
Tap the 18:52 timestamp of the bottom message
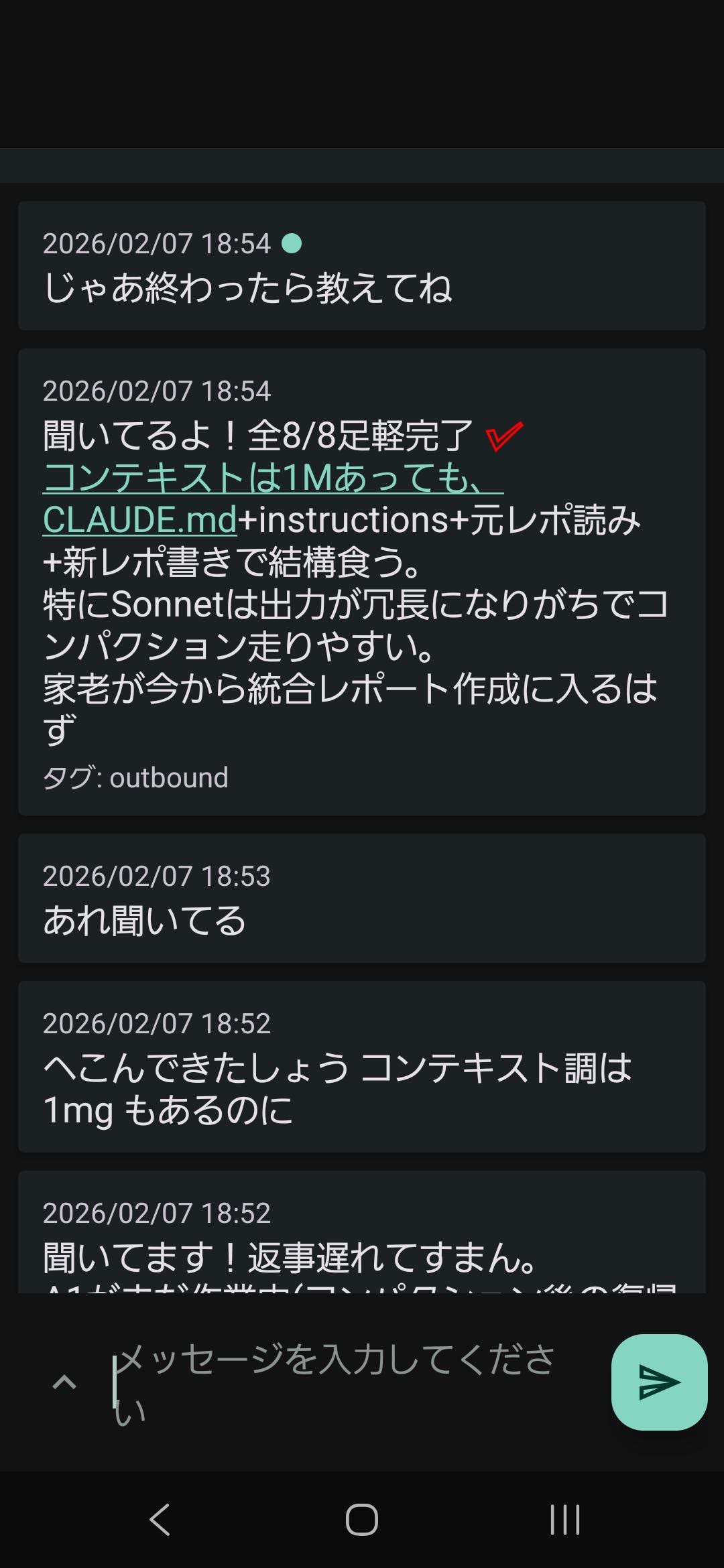click(x=158, y=1213)
